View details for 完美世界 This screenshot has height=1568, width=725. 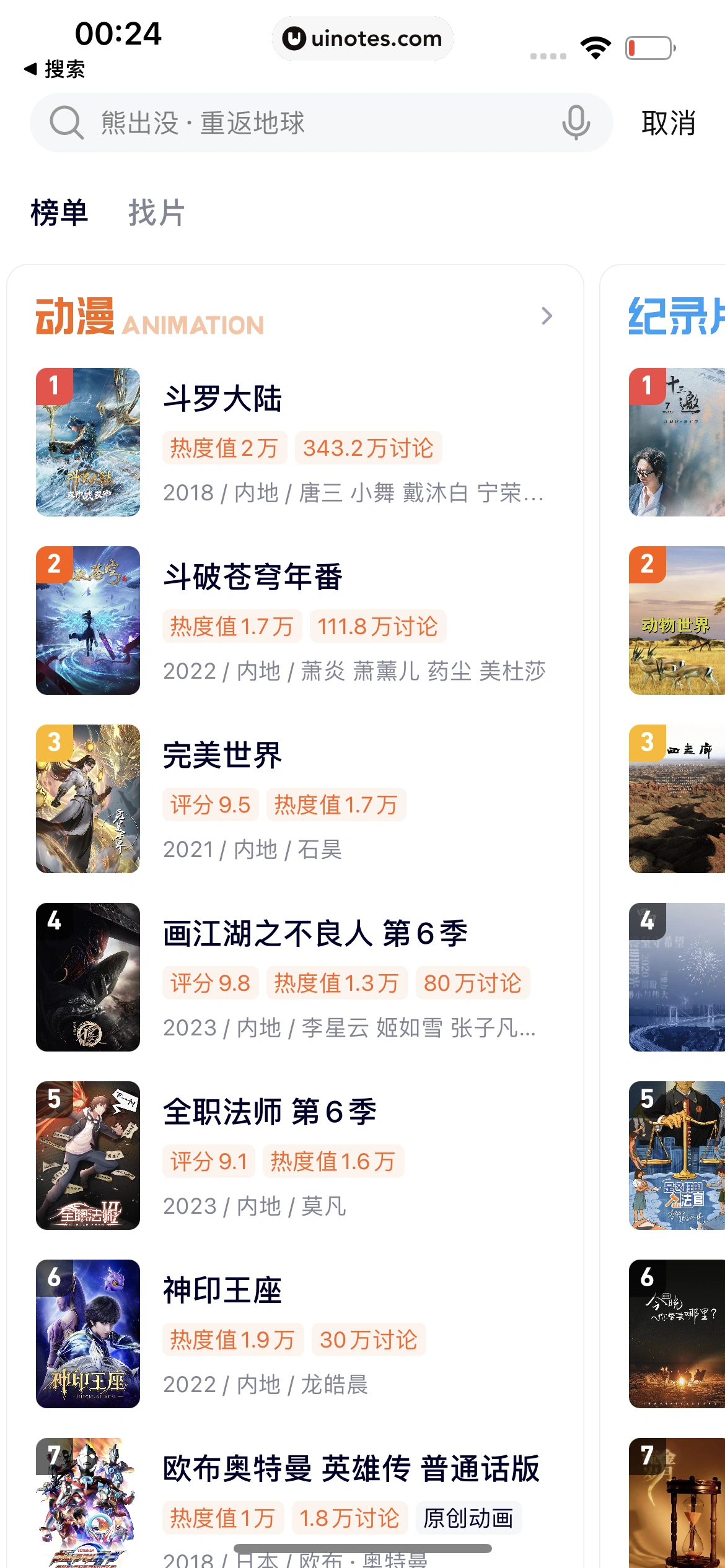point(222,755)
